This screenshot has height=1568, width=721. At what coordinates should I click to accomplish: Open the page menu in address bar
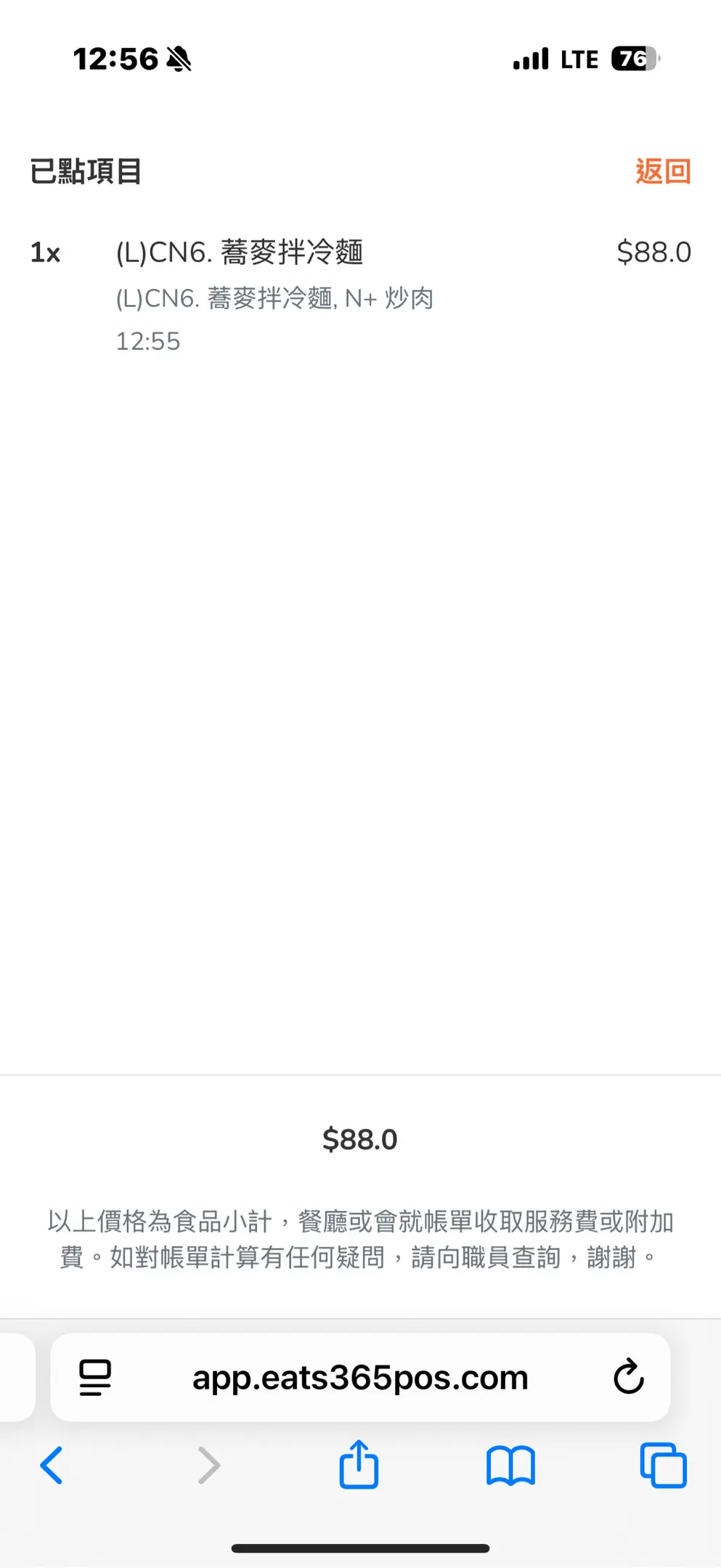[95, 1377]
